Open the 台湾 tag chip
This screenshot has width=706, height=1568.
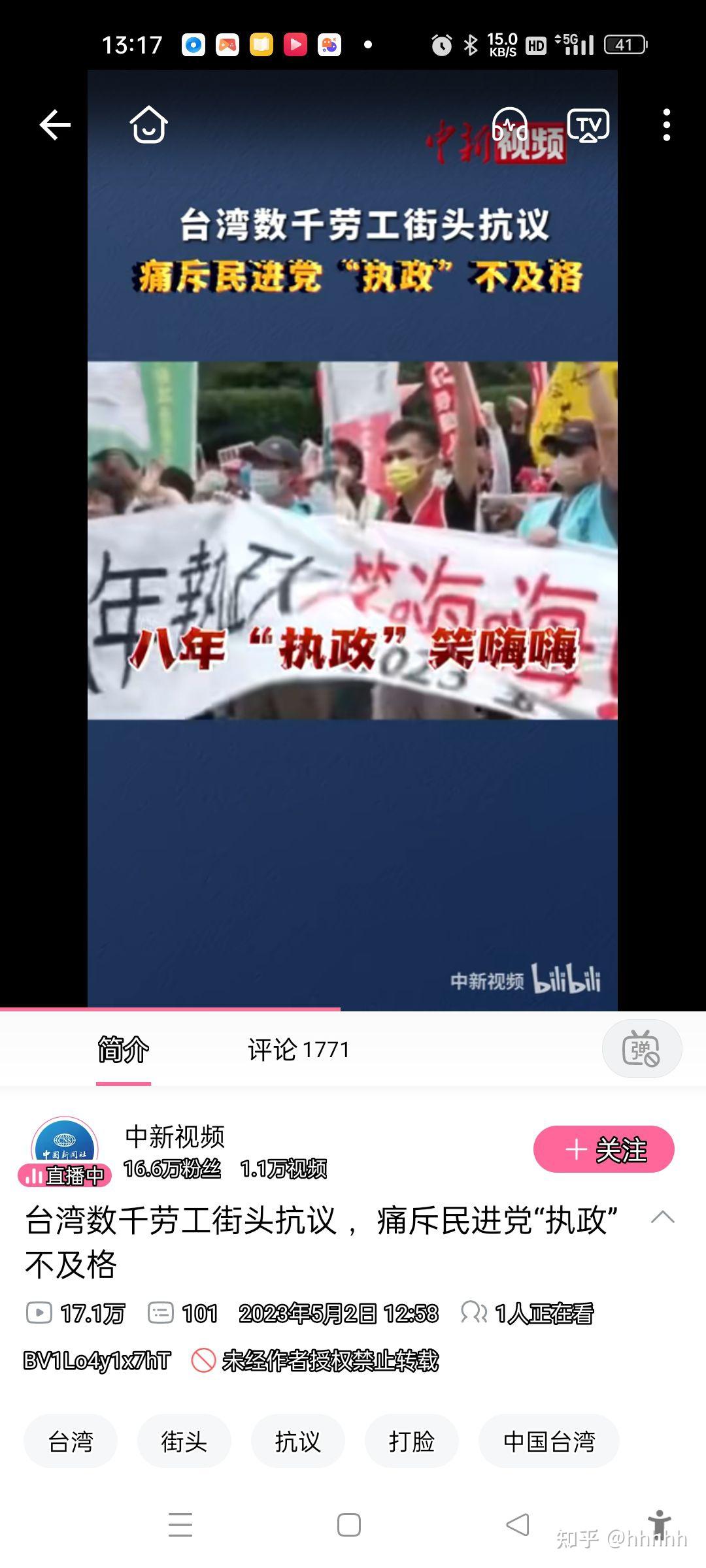tap(71, 1441)
